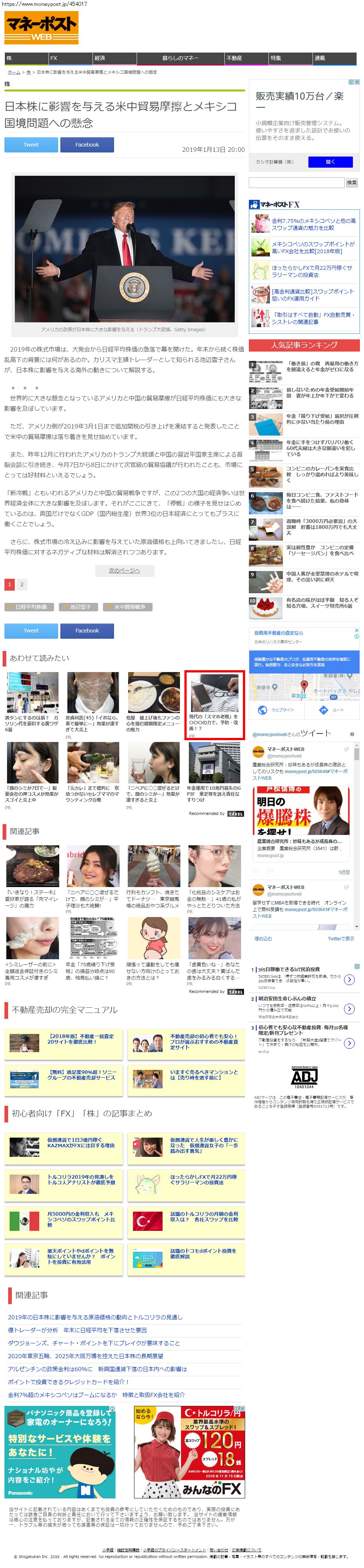
Task: Switch to the 不動産 tab
Action: pos(246,58)
